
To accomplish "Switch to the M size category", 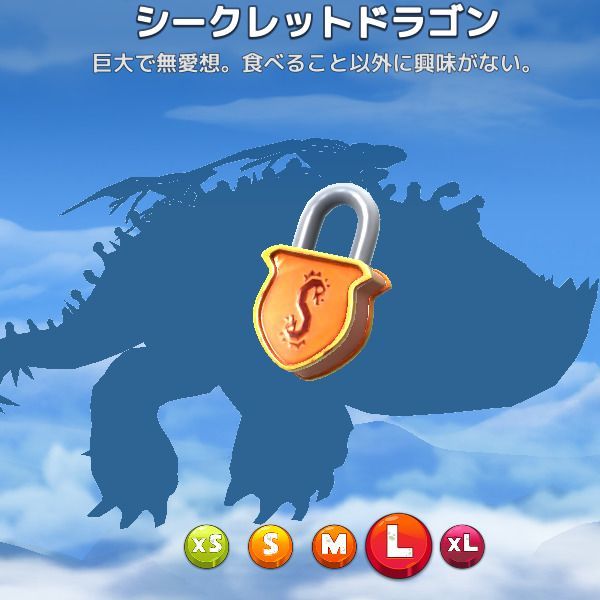I will [x=334, y=546].
